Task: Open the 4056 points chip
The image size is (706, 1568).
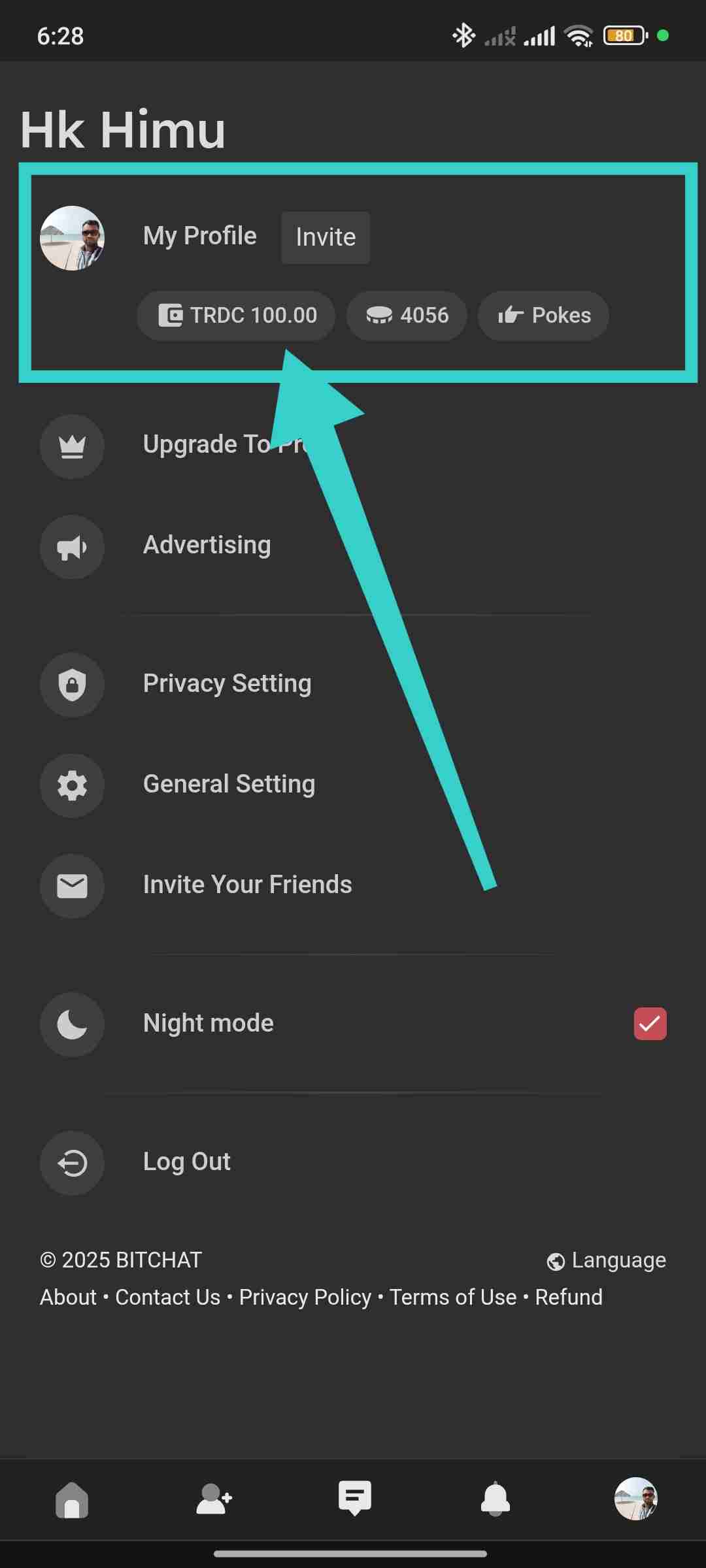Action: click(407, 316)
